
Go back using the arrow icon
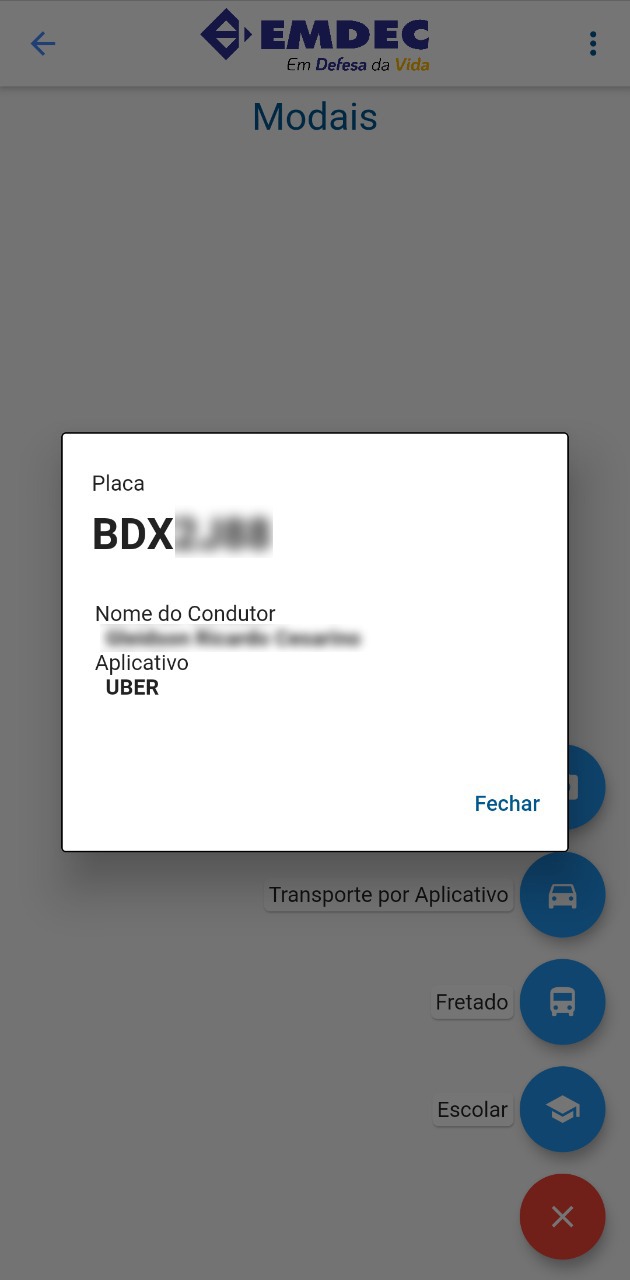point(43,44)
